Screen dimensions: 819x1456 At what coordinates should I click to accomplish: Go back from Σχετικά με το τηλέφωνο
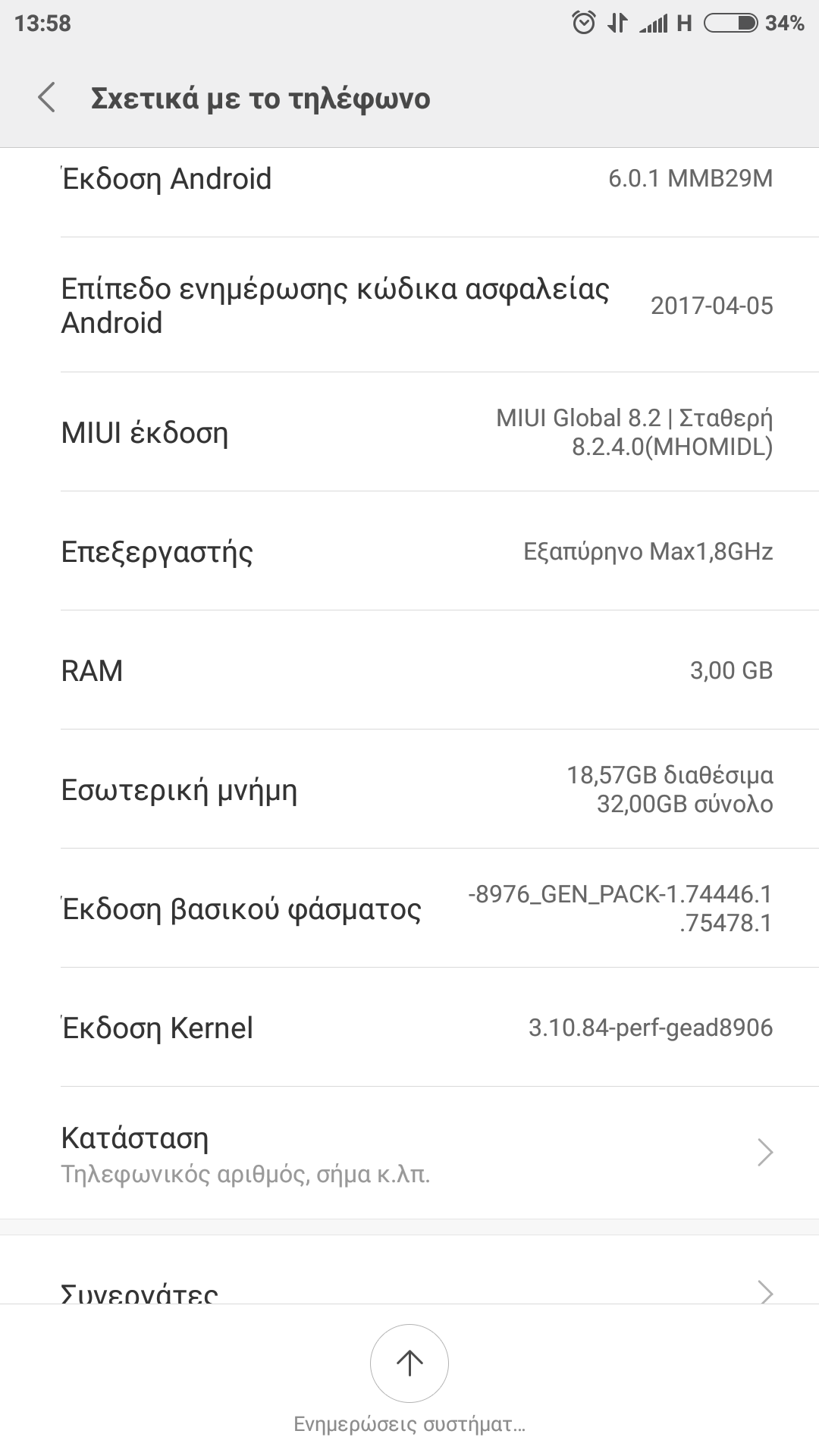(47, 98)
